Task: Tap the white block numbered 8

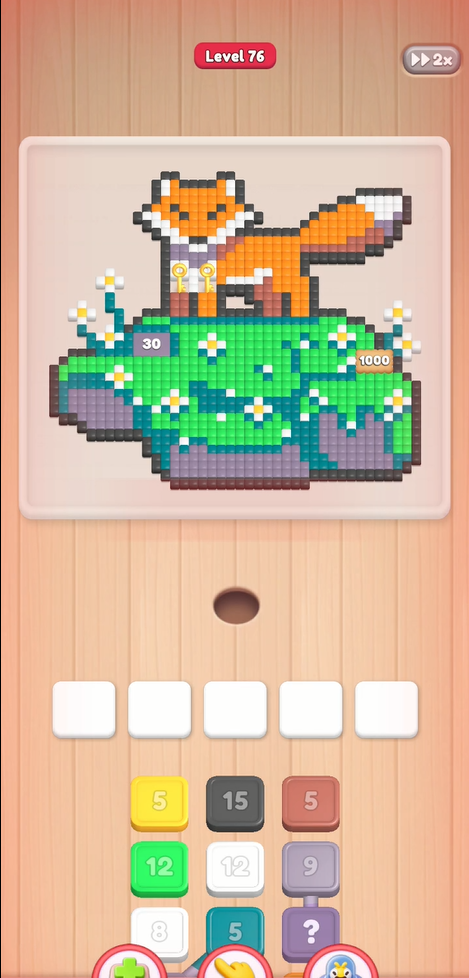Action: click(159, 934)
